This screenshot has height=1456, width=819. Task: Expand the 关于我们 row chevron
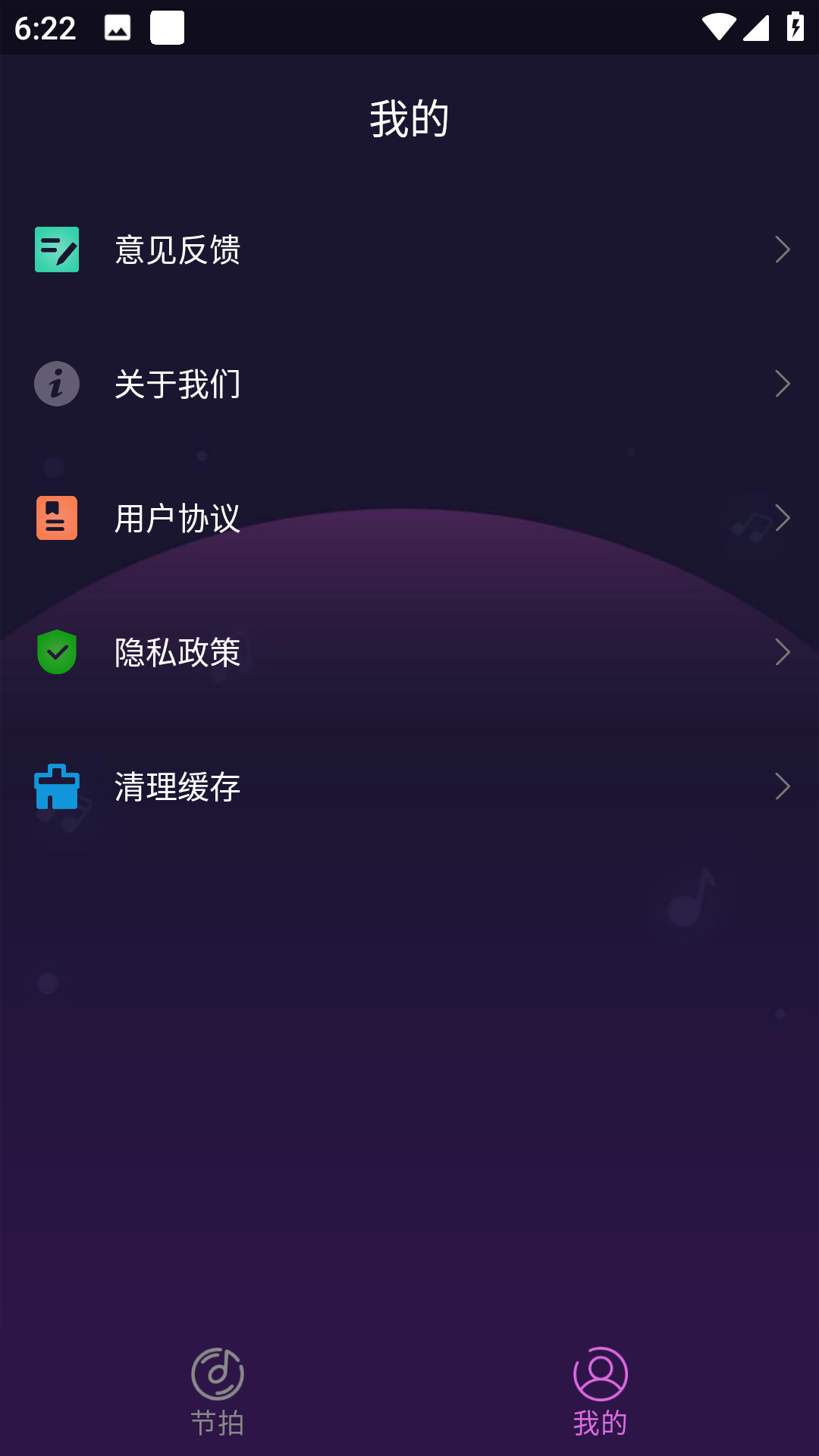783,384
